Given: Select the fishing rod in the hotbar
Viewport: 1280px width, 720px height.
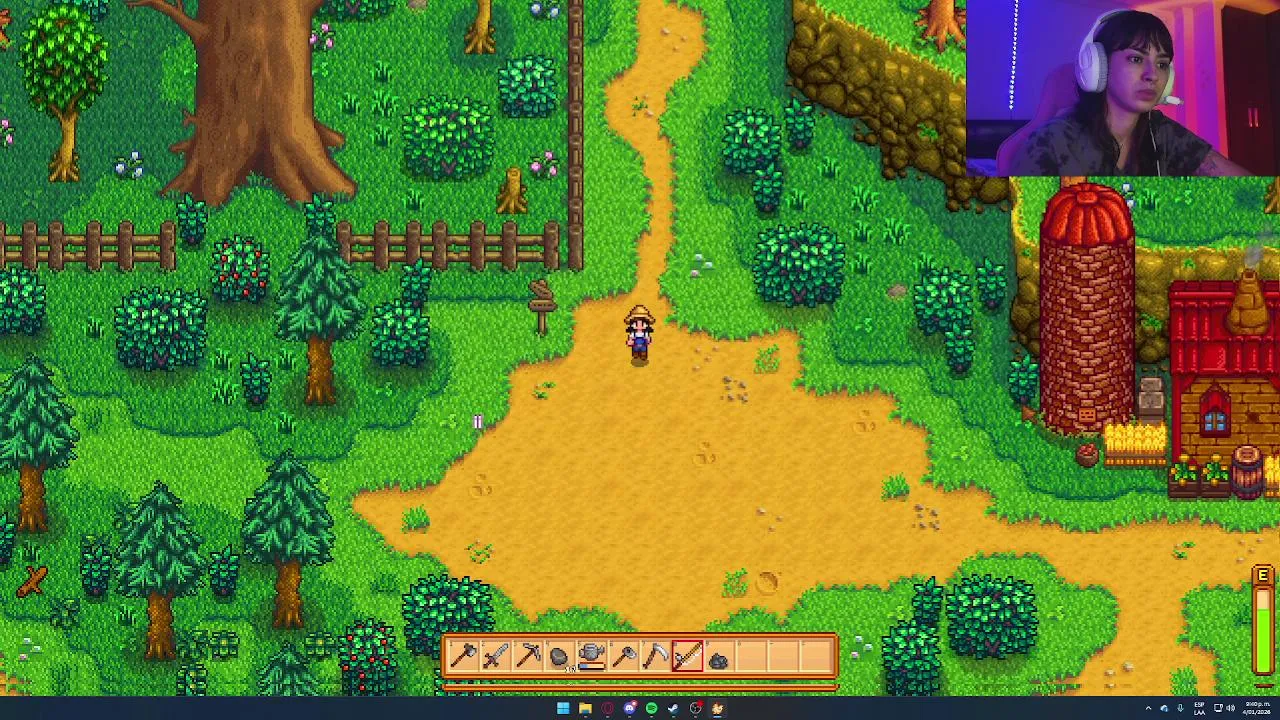Looking at the screenshot, I should (687, 656).
